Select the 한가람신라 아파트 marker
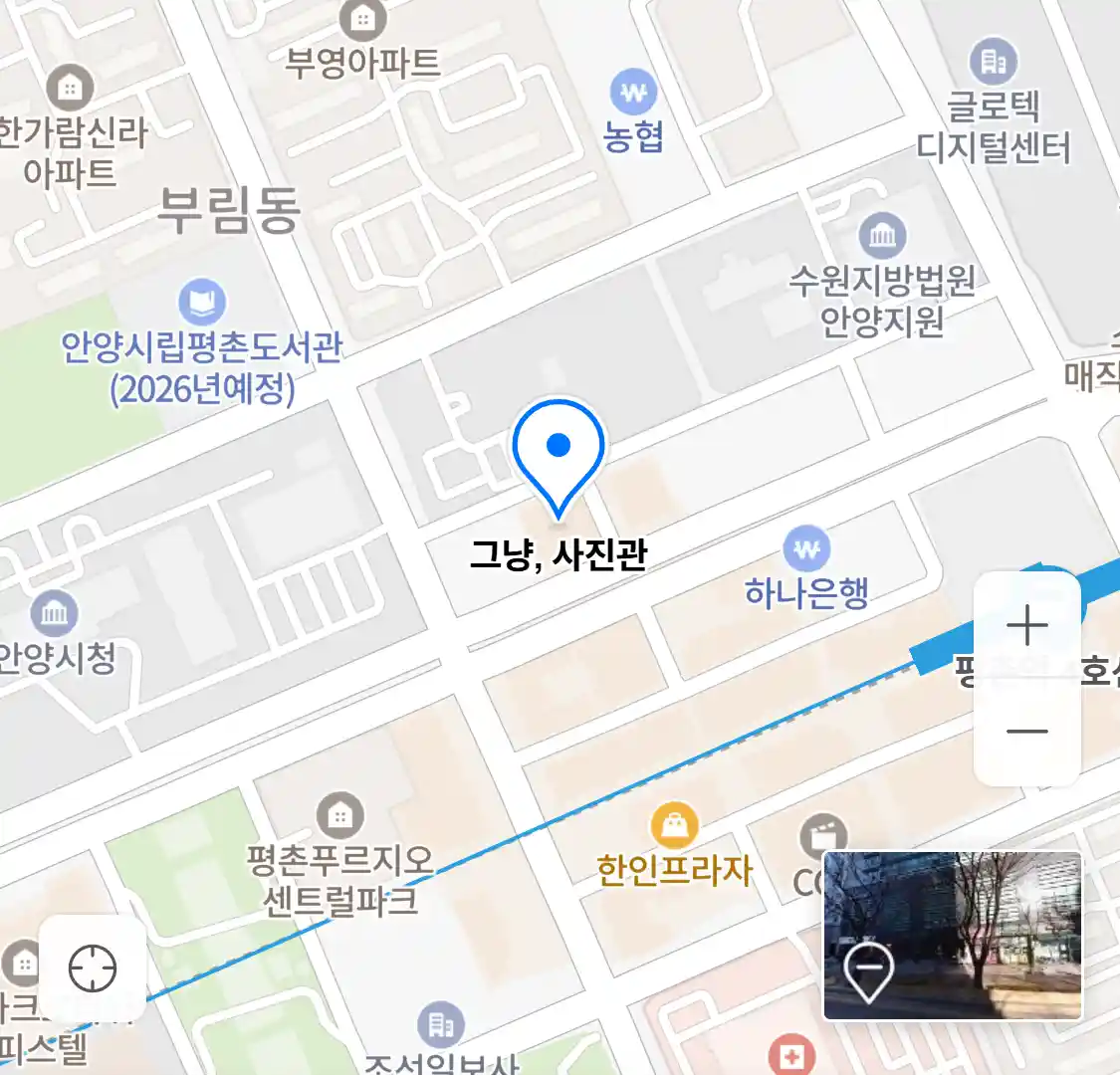 pos(69,89)
